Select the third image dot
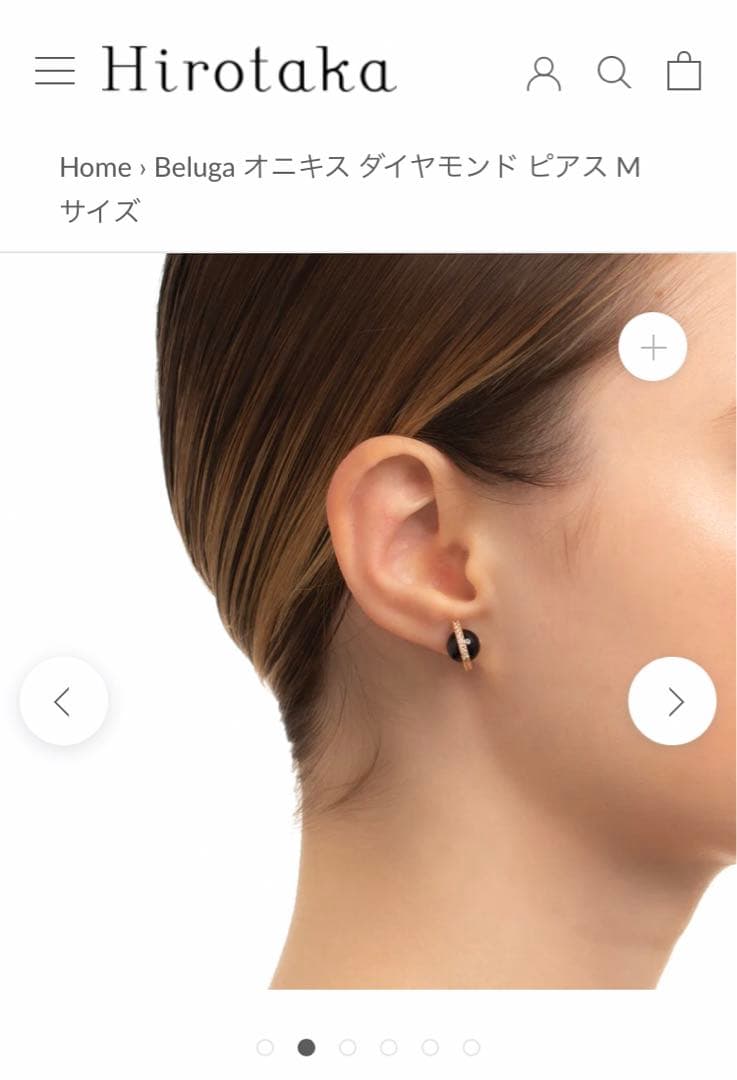This screenshot has height=1080, width=737. tap(347, 1047)
